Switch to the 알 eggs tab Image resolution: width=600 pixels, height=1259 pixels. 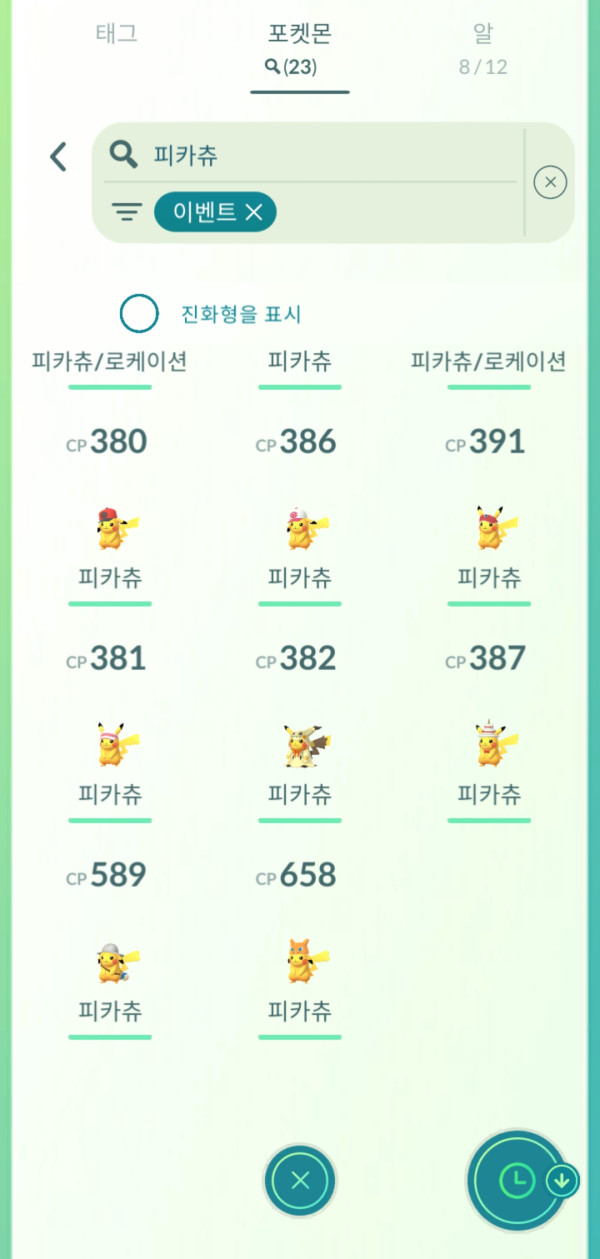pyautogui.click(x=483, y=47)
